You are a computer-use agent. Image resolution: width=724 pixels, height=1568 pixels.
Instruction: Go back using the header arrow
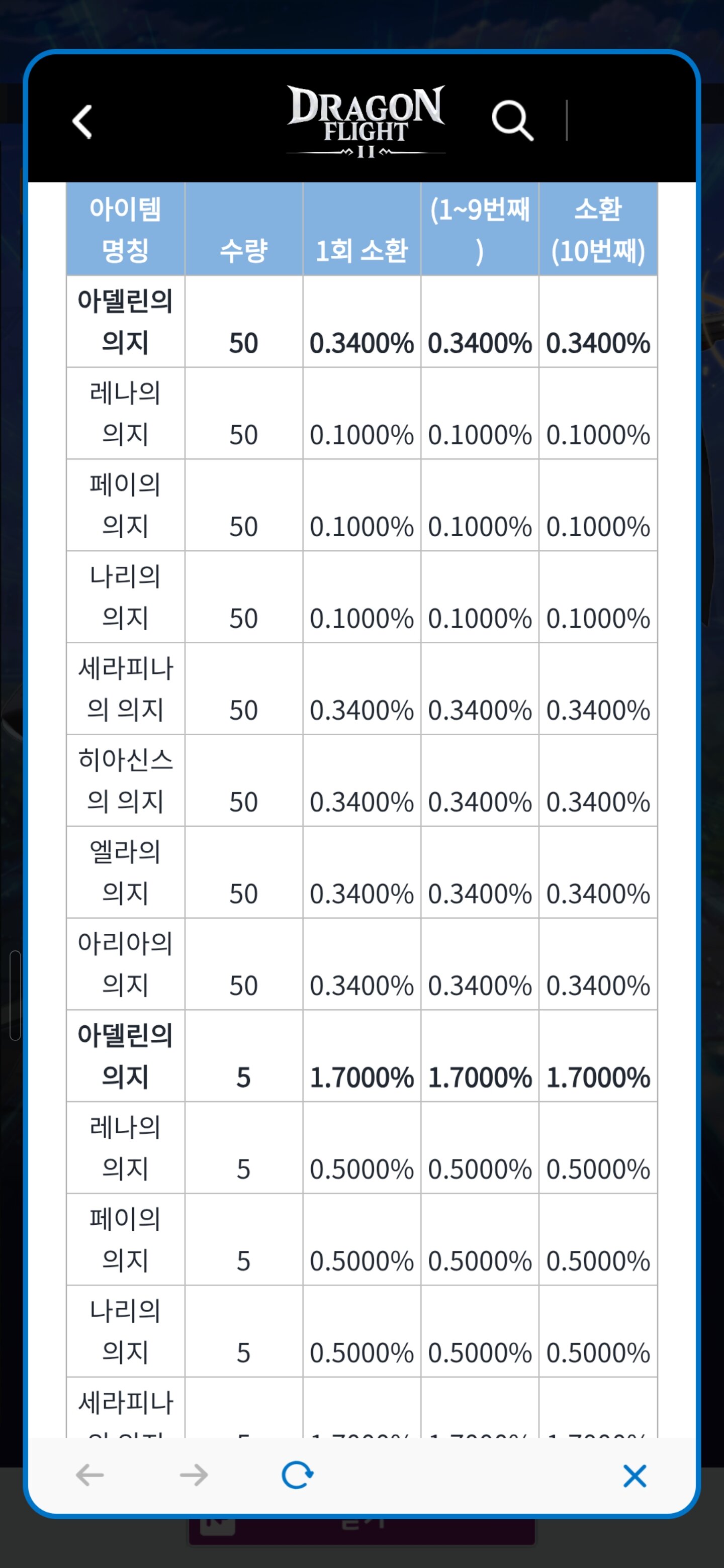[83, 122]
